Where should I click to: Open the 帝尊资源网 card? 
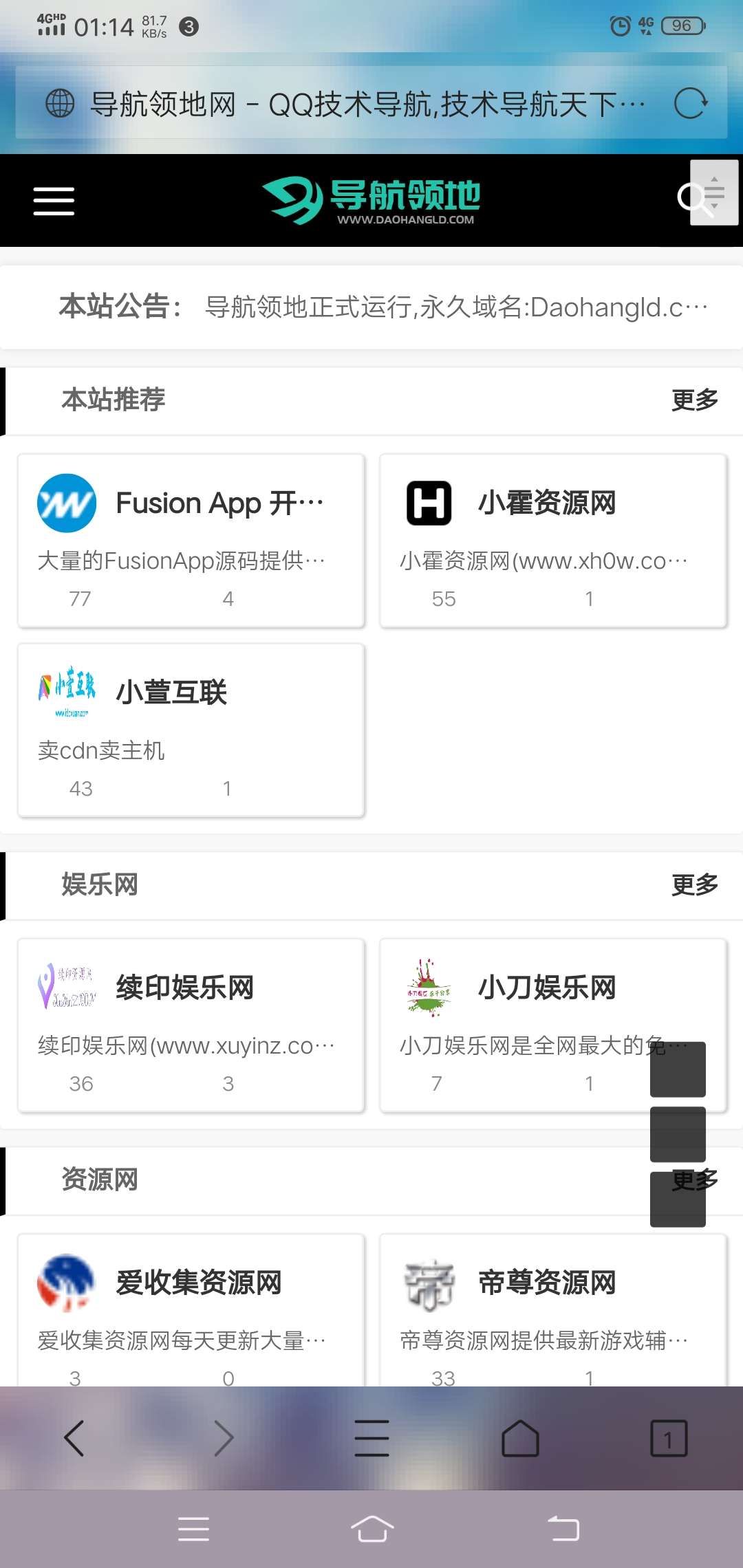[553, 1310]
